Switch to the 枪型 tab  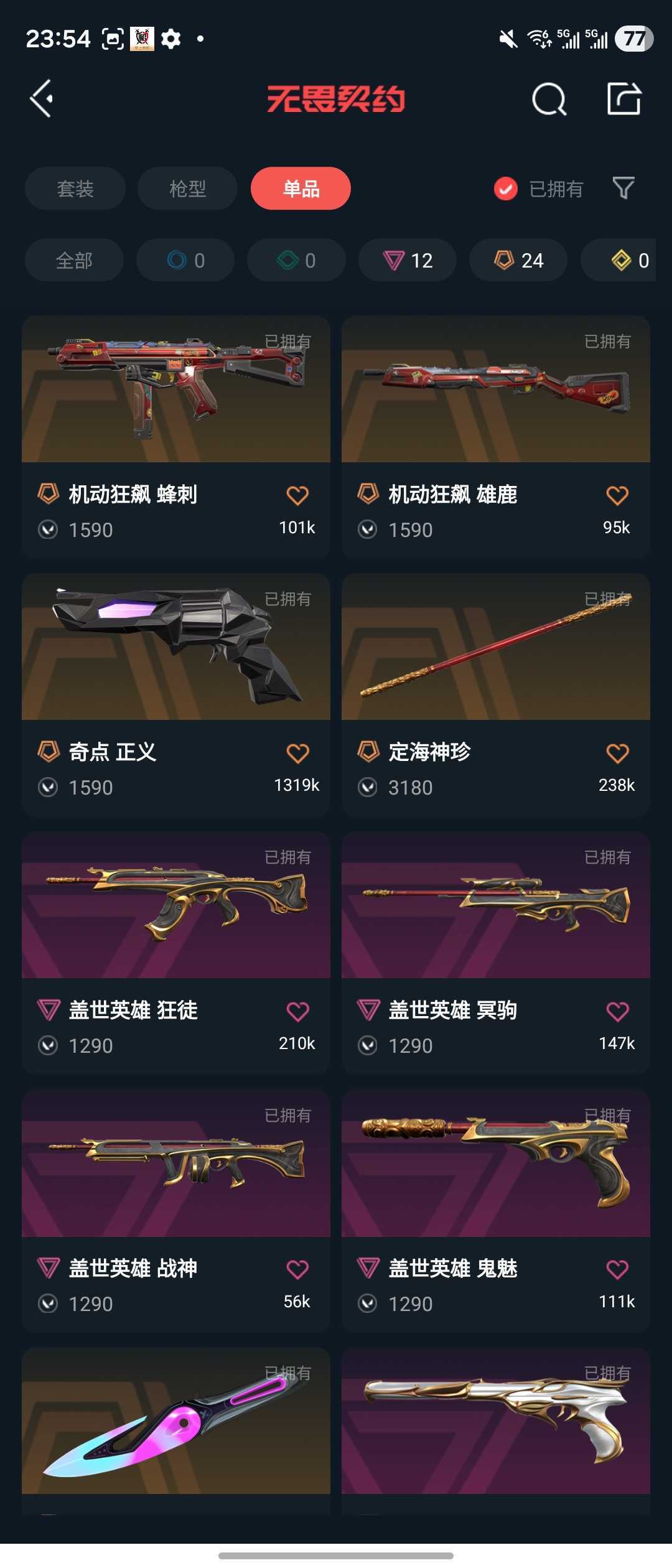187,189
